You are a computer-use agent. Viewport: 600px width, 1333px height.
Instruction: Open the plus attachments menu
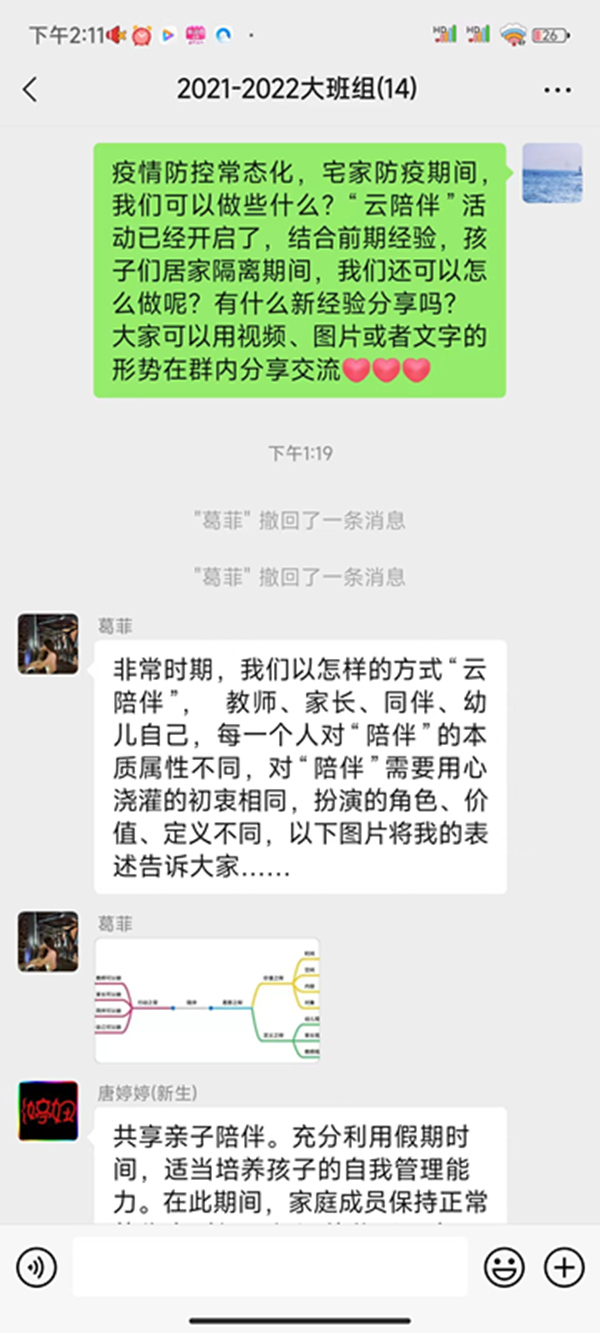click(x=564, y=1268)
